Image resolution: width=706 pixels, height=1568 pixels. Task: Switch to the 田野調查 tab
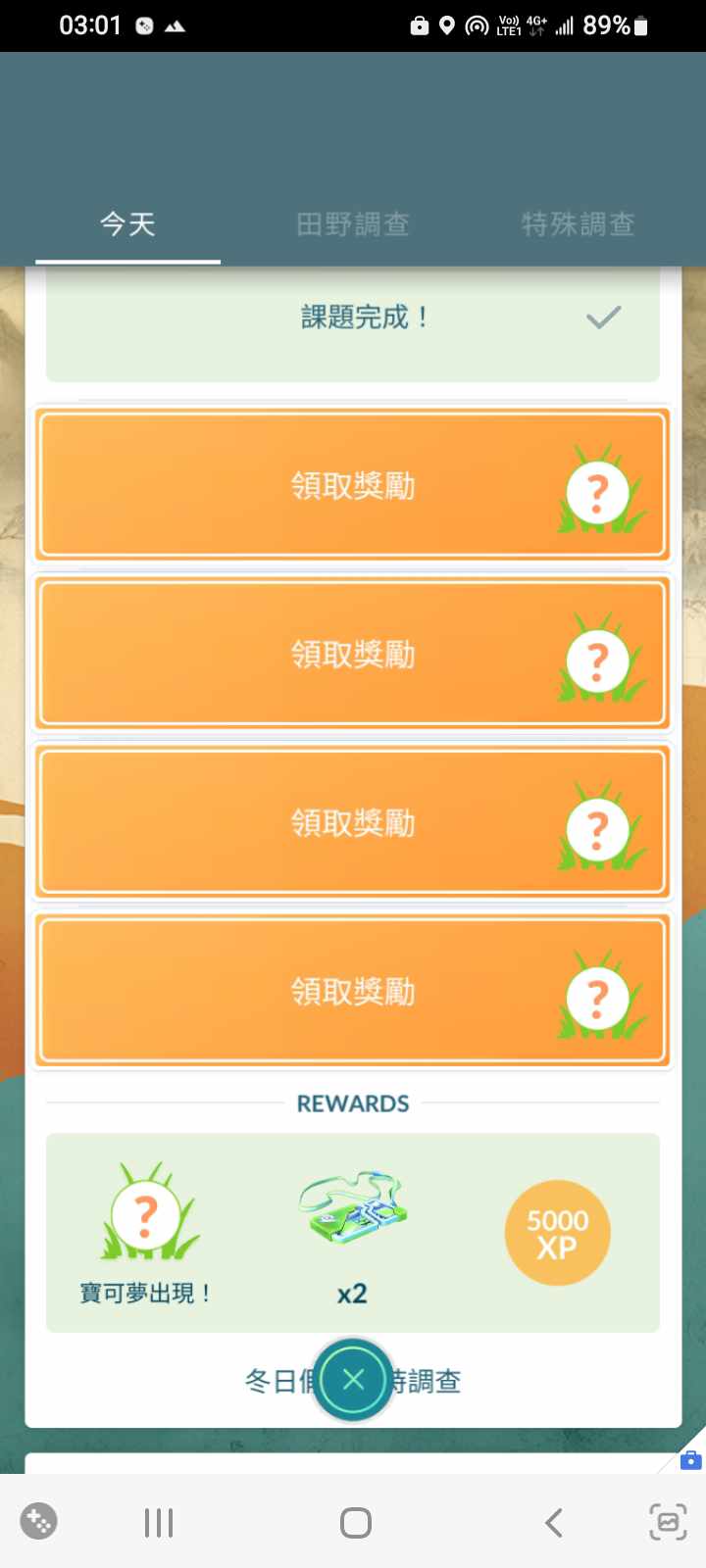[x=353, y=224]
